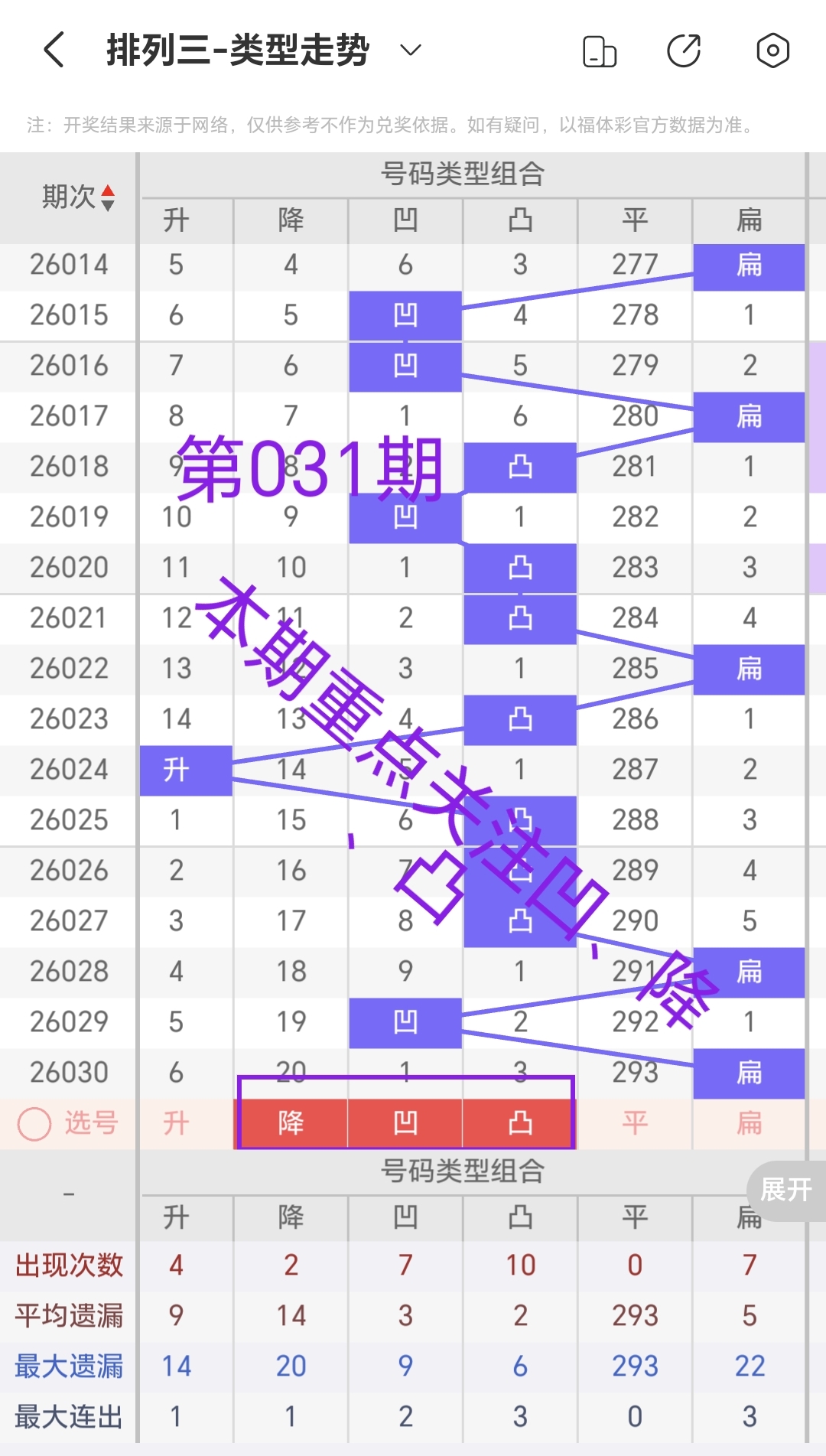Screen dimensions: 826x1456
Task: Tap the back arrow to exit chart
Action: pos(52,50)
